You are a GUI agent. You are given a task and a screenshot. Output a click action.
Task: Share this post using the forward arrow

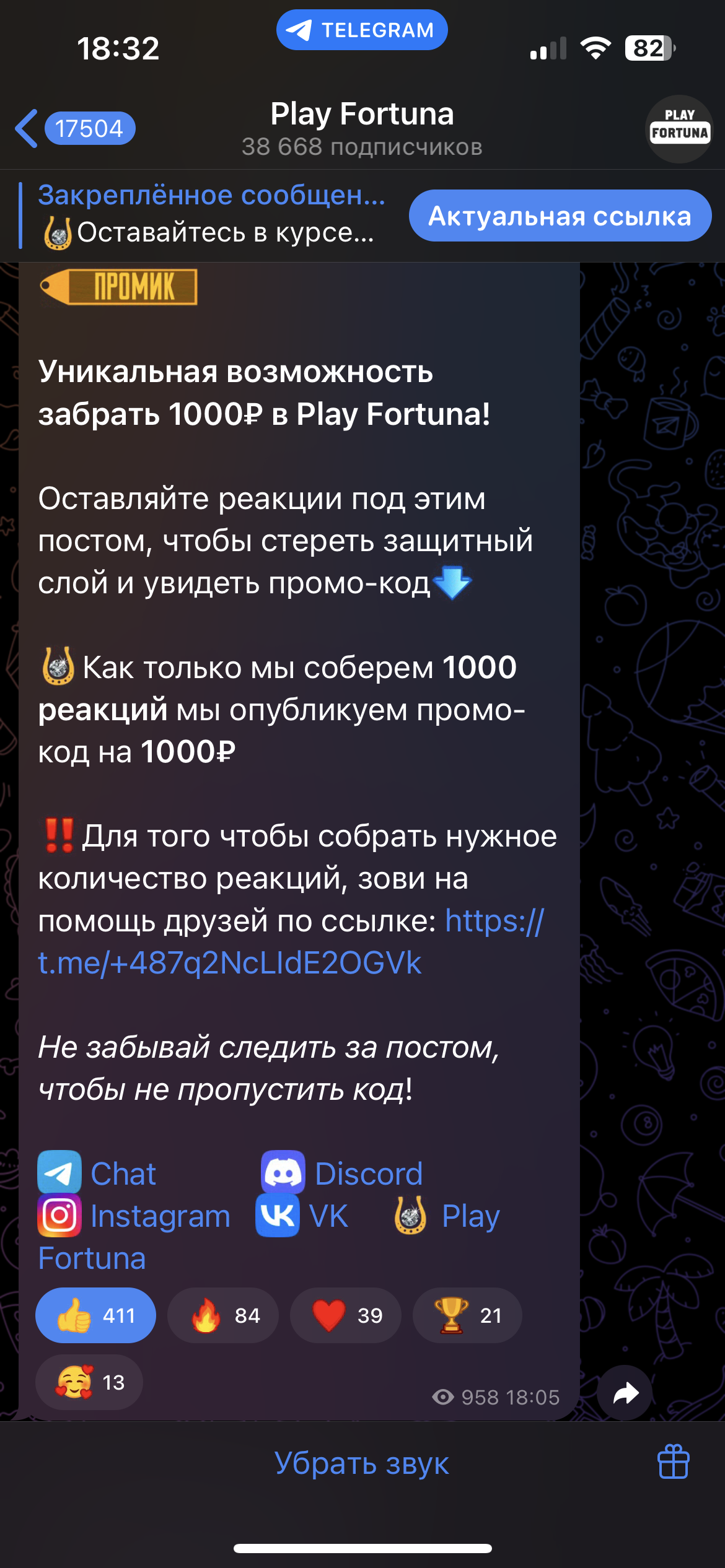point(625,1393)
